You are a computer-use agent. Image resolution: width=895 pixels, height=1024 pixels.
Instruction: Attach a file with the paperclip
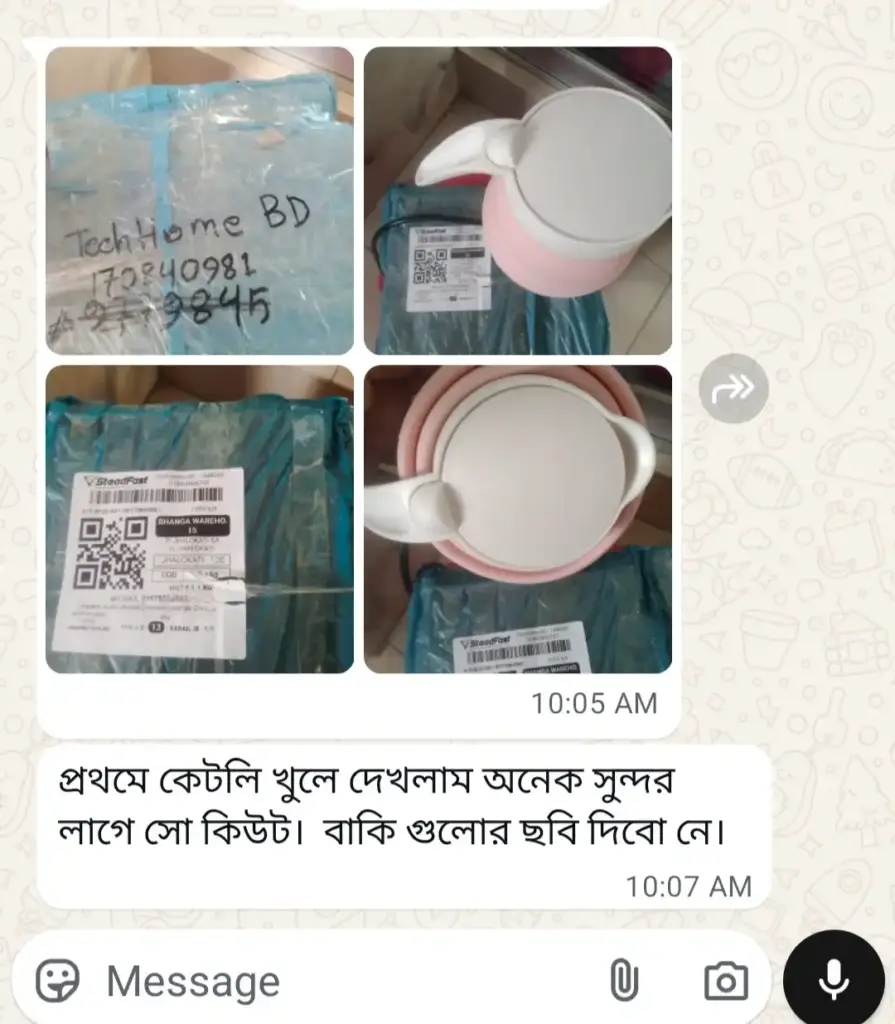pos(623,981)
